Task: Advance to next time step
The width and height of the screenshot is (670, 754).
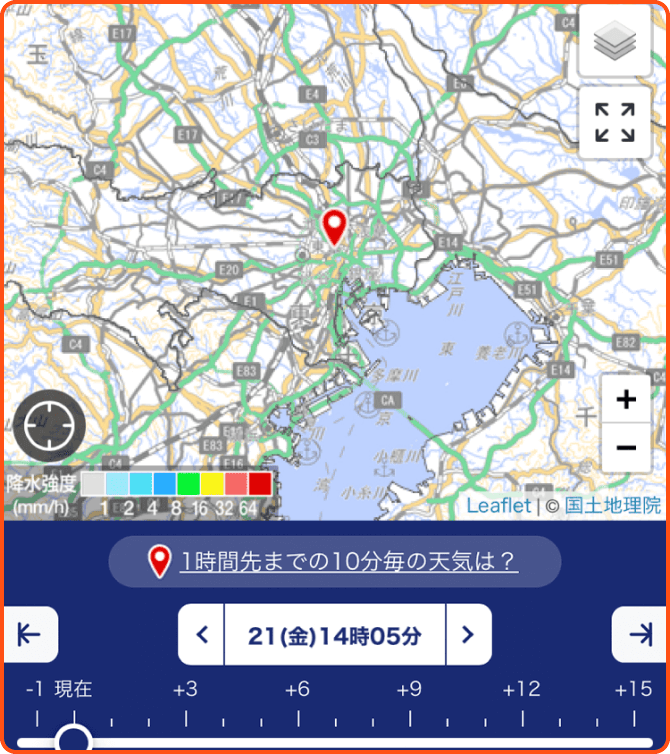Action: click(467, 634)
